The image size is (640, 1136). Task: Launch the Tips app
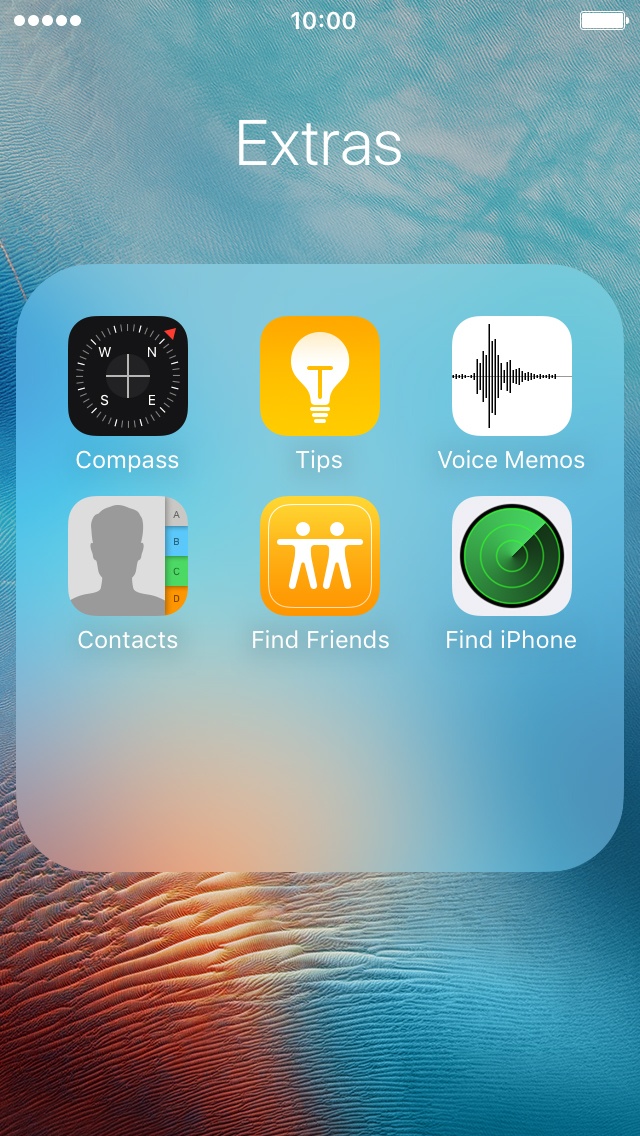320,376
